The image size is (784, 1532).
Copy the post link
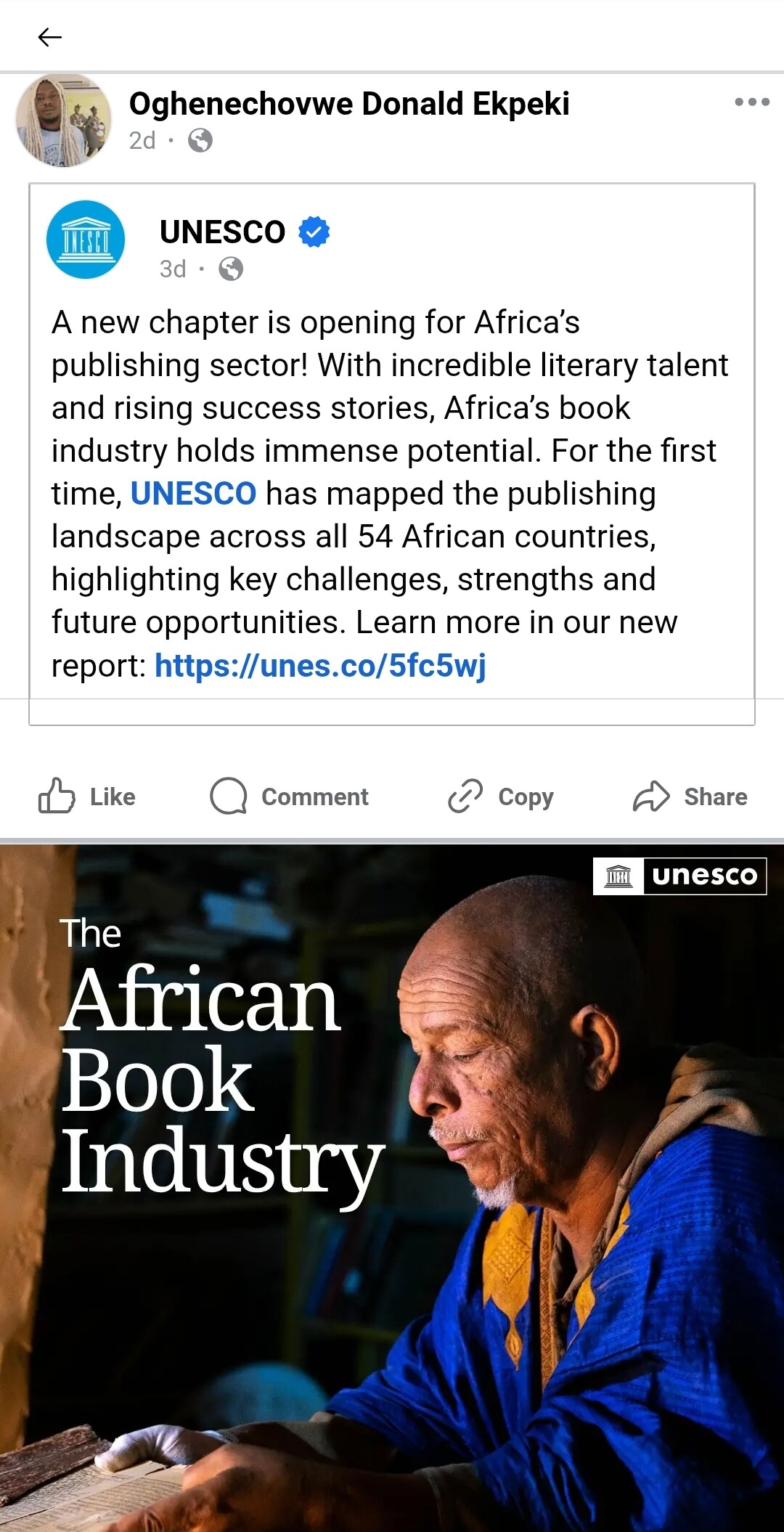tap(501, 796)
